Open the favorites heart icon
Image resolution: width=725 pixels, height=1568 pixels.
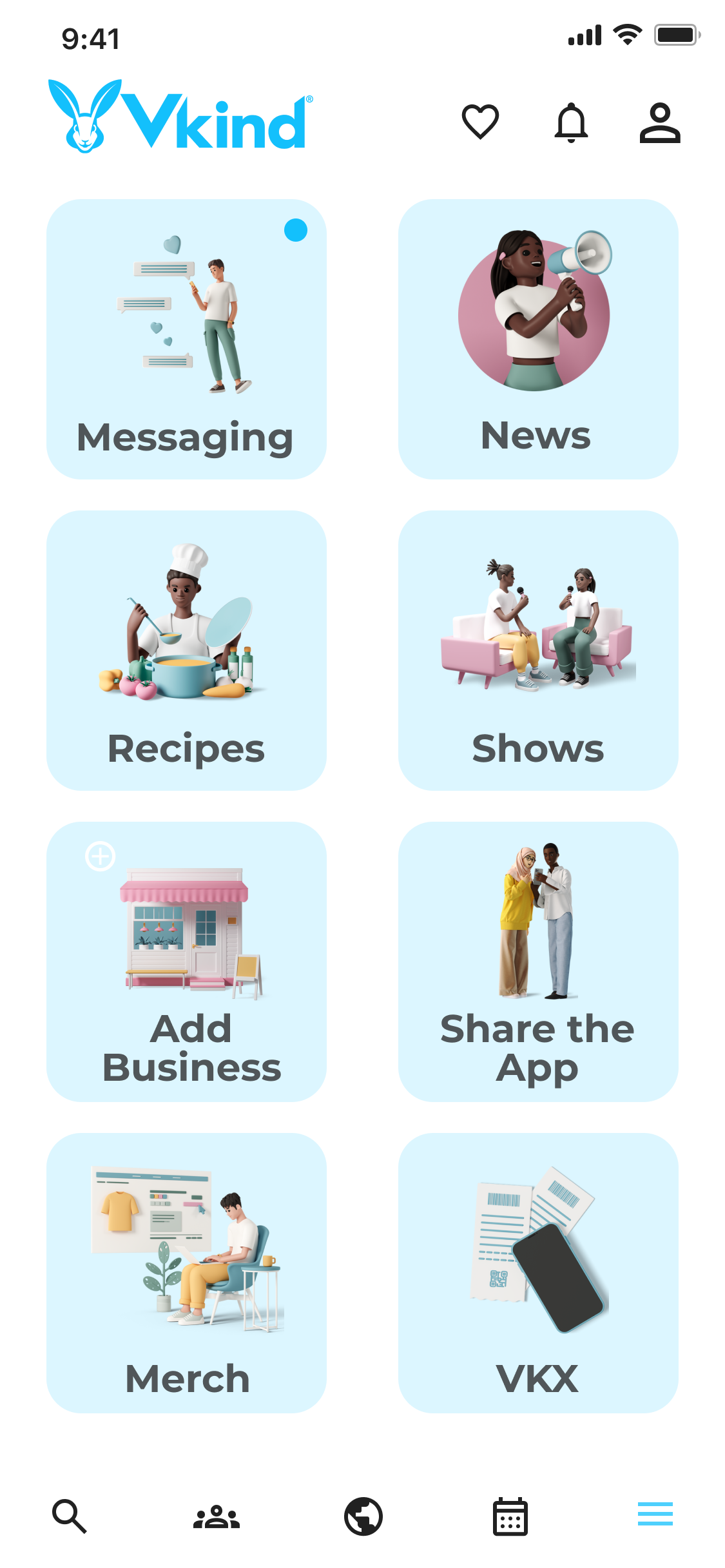[x=480, y=121]
